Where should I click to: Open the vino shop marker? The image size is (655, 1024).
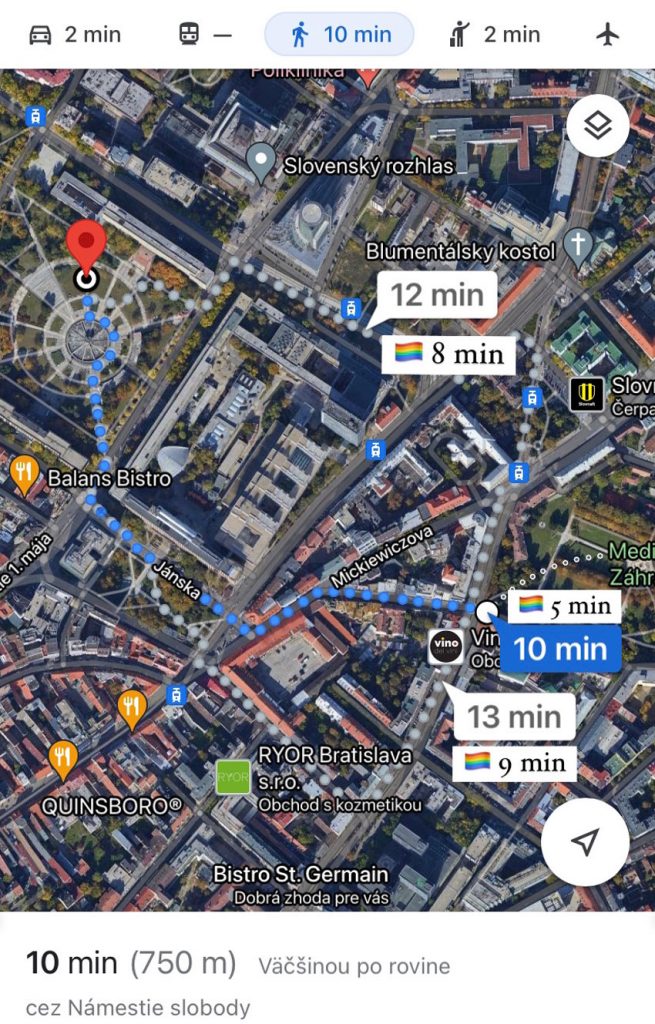(446, 646)
